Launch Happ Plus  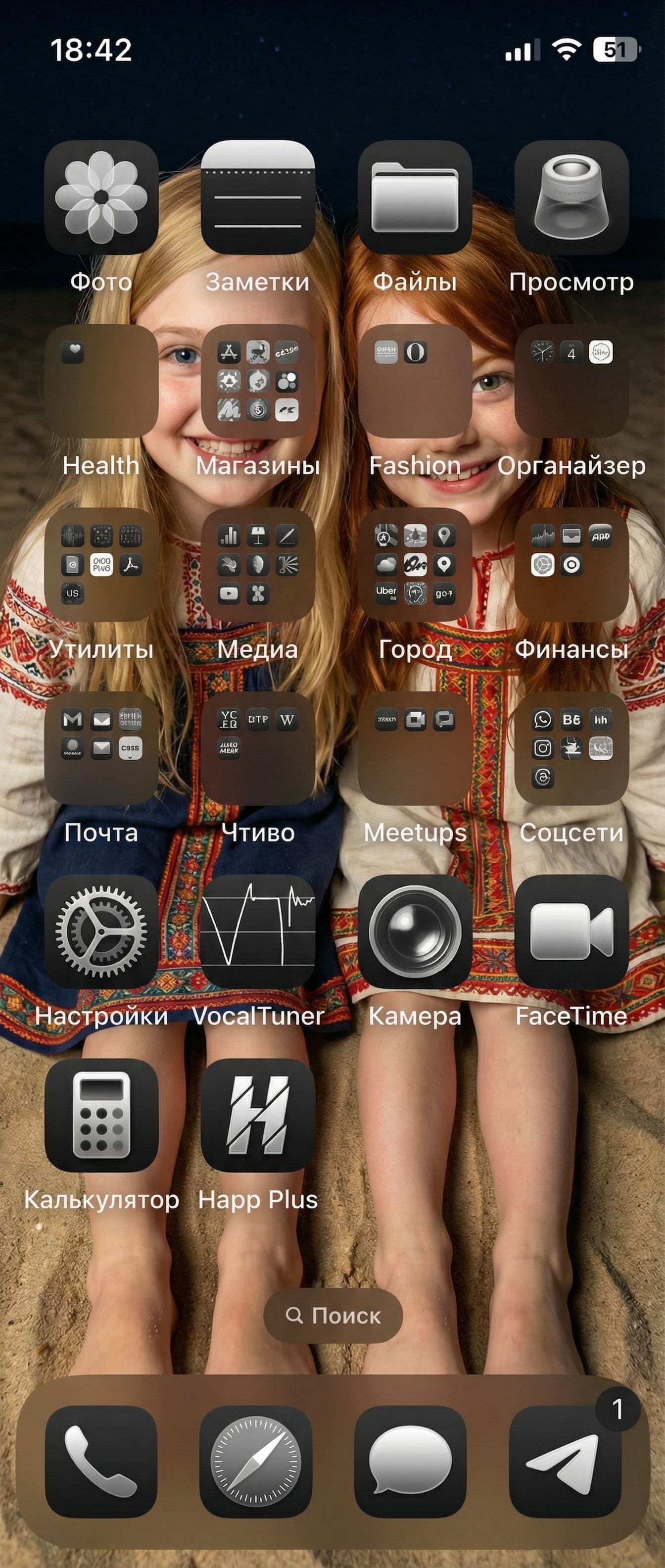pyautogui.click(x=258, y=1115)
